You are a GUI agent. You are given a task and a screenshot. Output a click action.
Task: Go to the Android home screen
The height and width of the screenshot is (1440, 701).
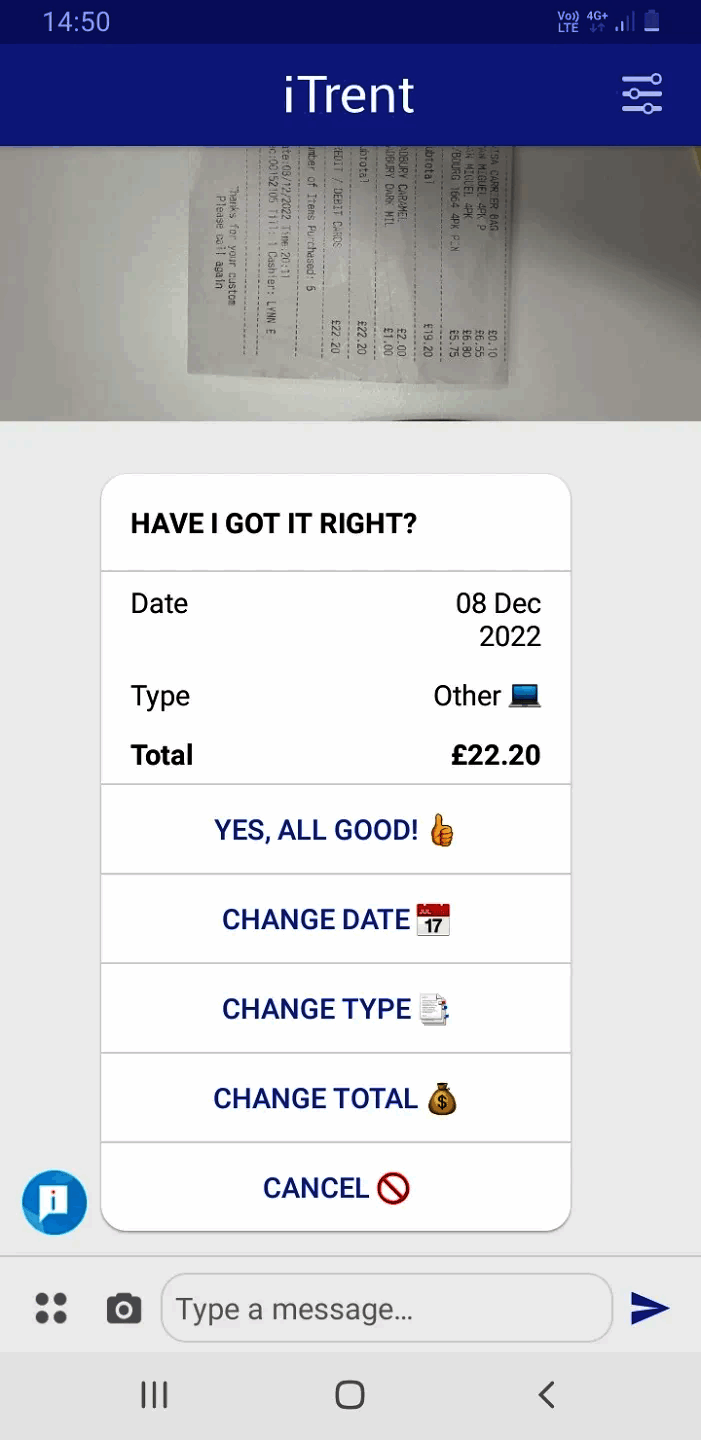click(350, 1395)
